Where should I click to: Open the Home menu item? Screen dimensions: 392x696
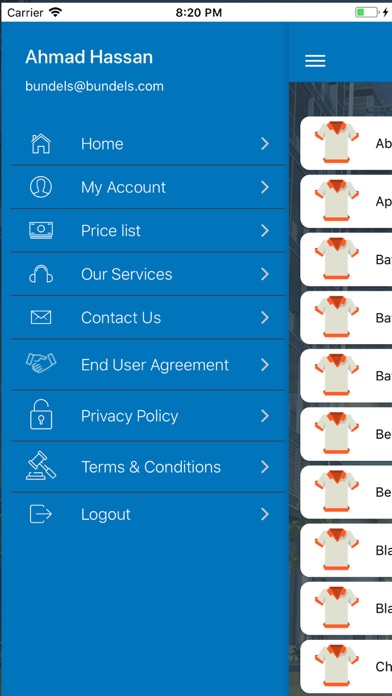[147, 144]
